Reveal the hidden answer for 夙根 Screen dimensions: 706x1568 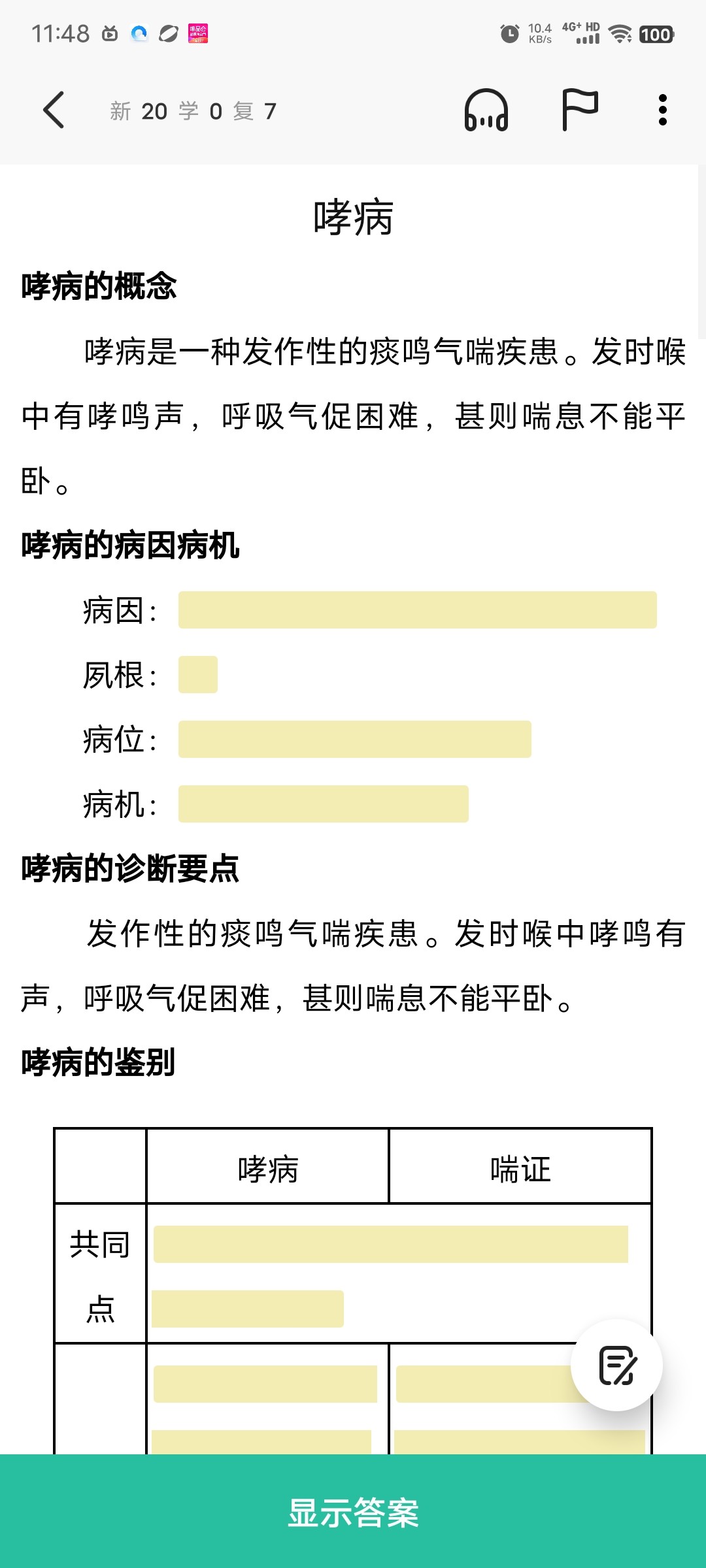(198, 674)
